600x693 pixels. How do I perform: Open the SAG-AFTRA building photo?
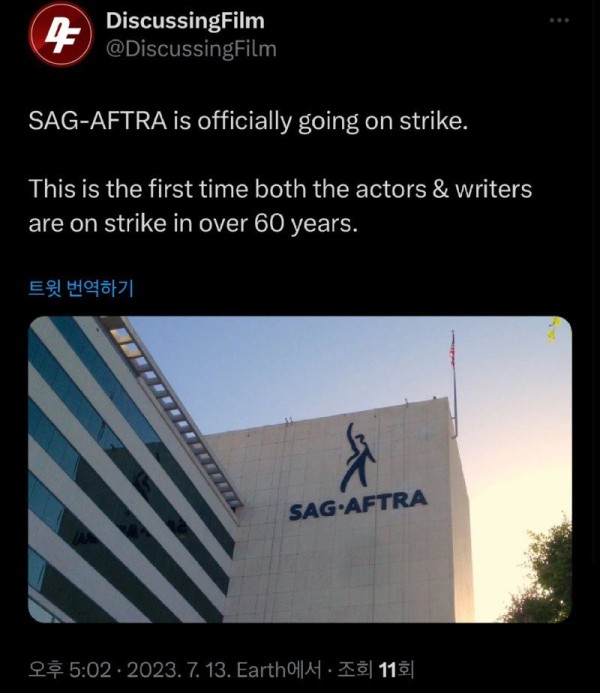(x=299, y=469)
